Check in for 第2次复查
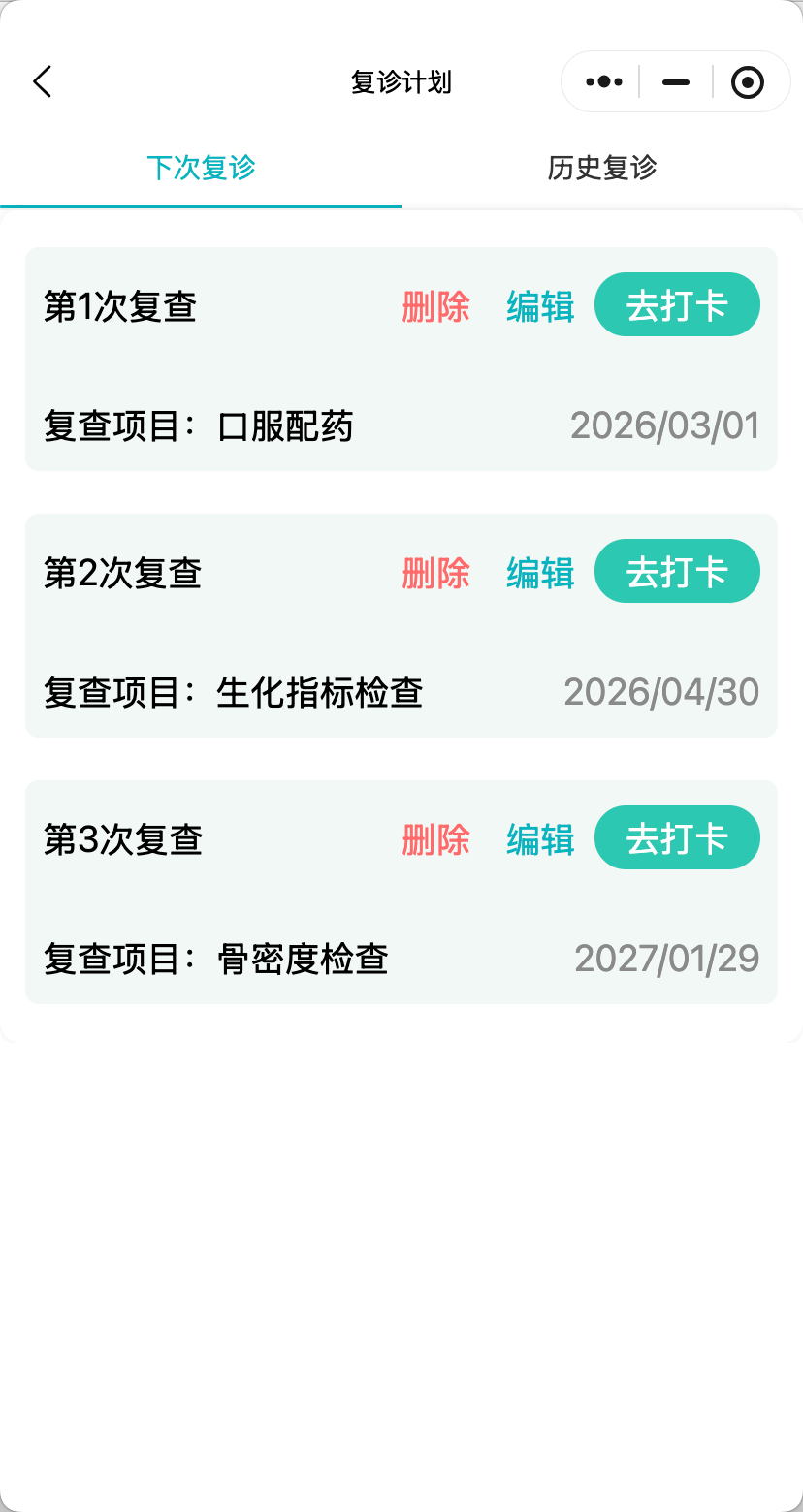803x1512 pixels. tap(677, 572)
